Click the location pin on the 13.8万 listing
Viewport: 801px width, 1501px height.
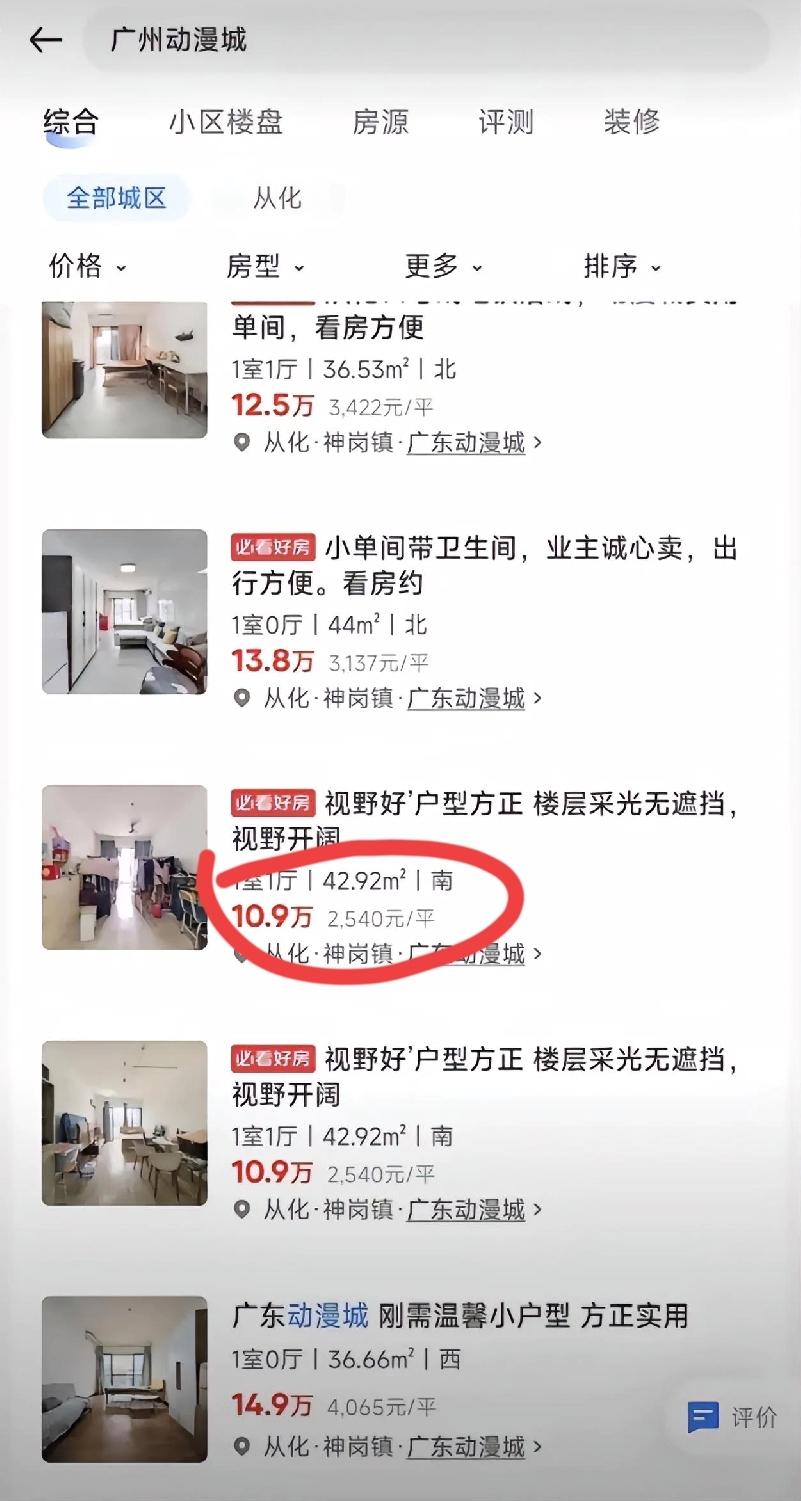241,699
